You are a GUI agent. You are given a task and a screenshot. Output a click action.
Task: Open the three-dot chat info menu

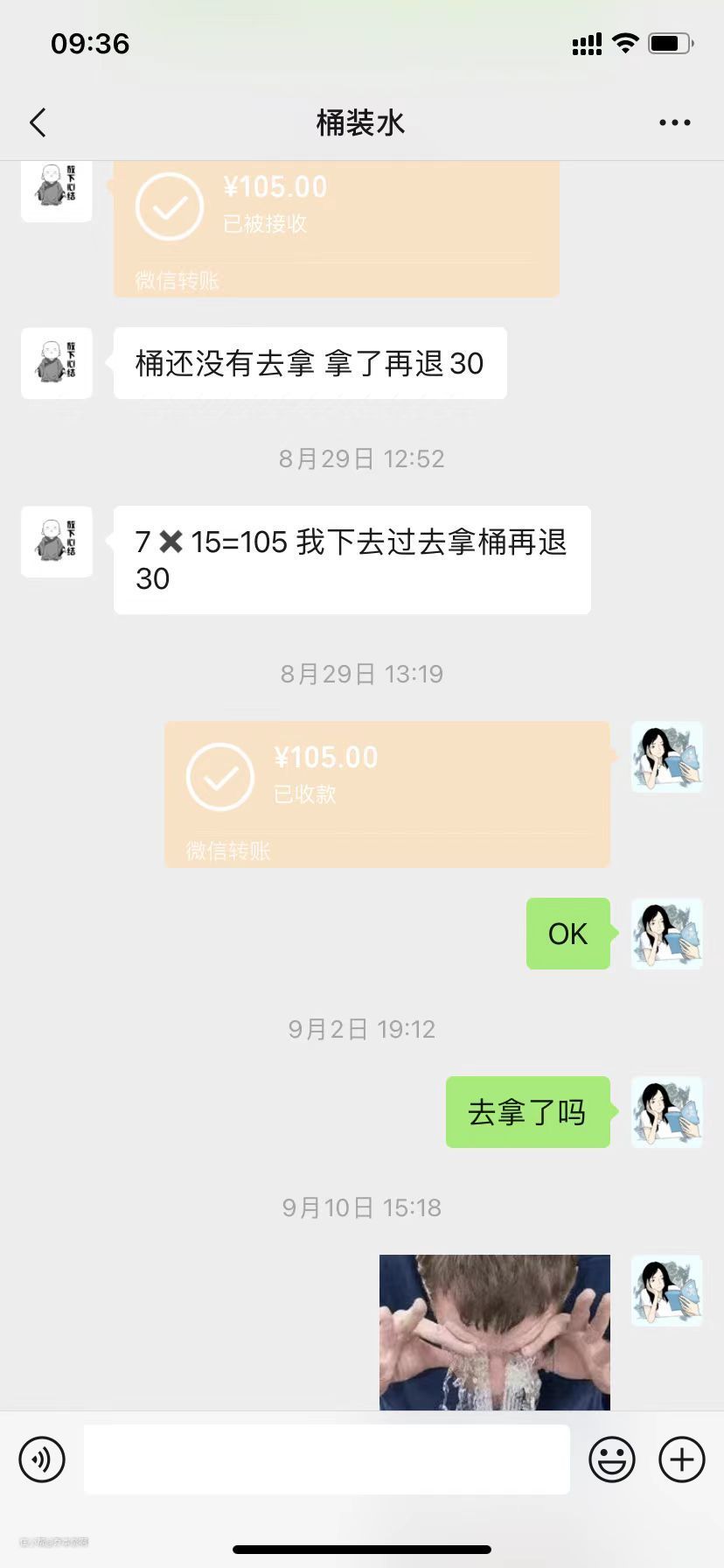pyautogui.click(x=674, y=123)
